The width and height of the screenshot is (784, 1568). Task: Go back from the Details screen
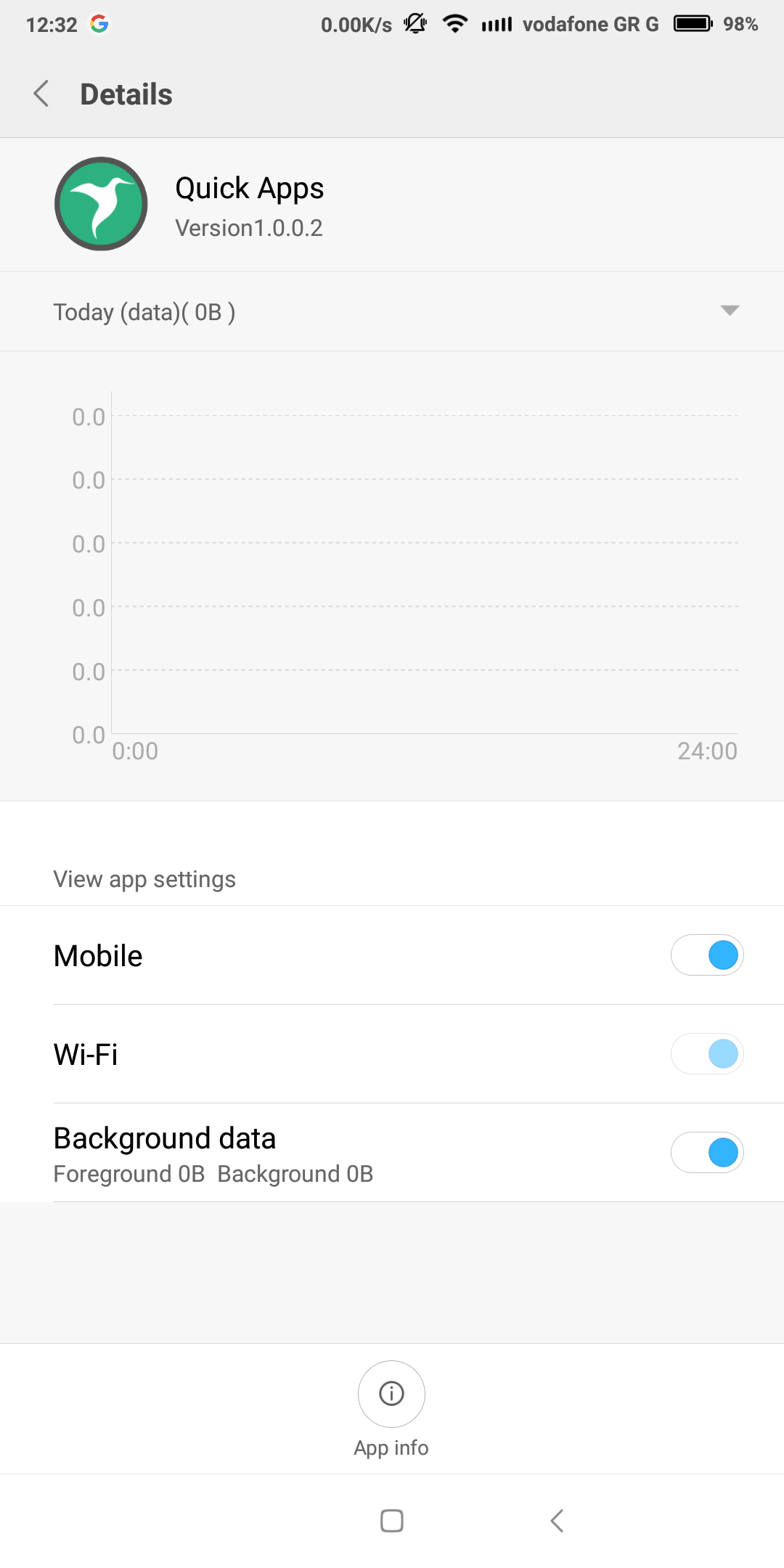(x=41, y=94)
